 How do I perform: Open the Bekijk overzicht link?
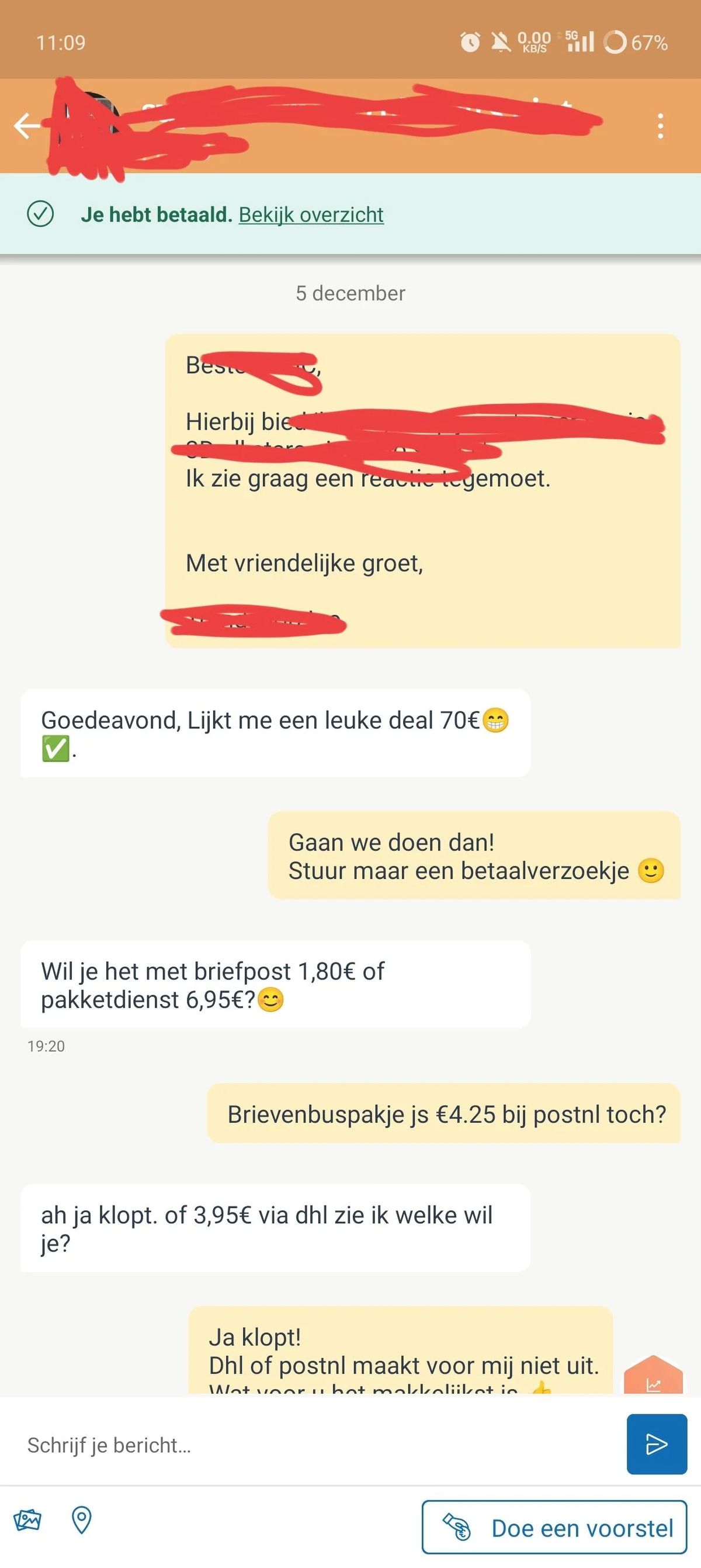311,214
